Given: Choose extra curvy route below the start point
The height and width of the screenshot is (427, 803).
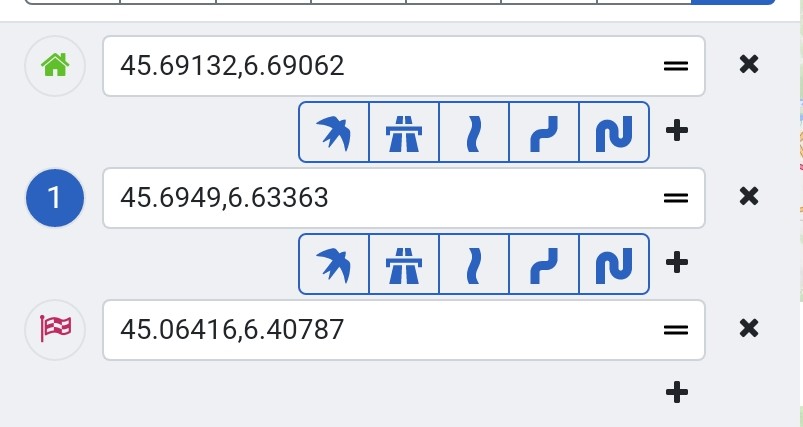Looking at the screenshot, I should click(x=614, y=131).
